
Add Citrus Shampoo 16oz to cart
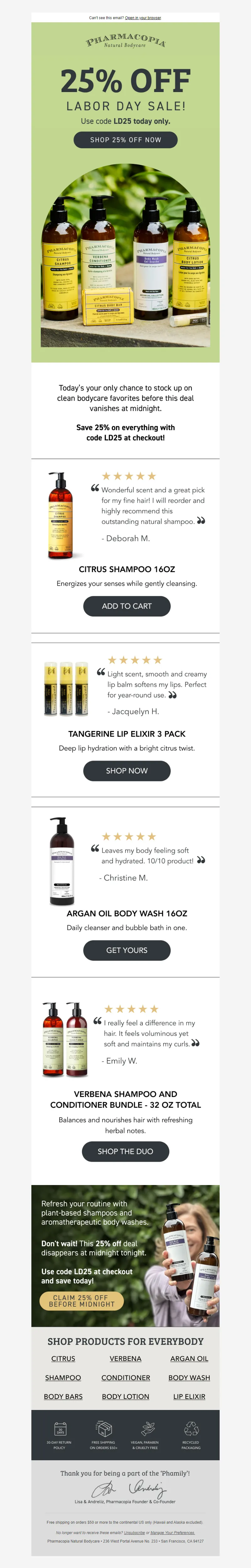pos(126,606)
